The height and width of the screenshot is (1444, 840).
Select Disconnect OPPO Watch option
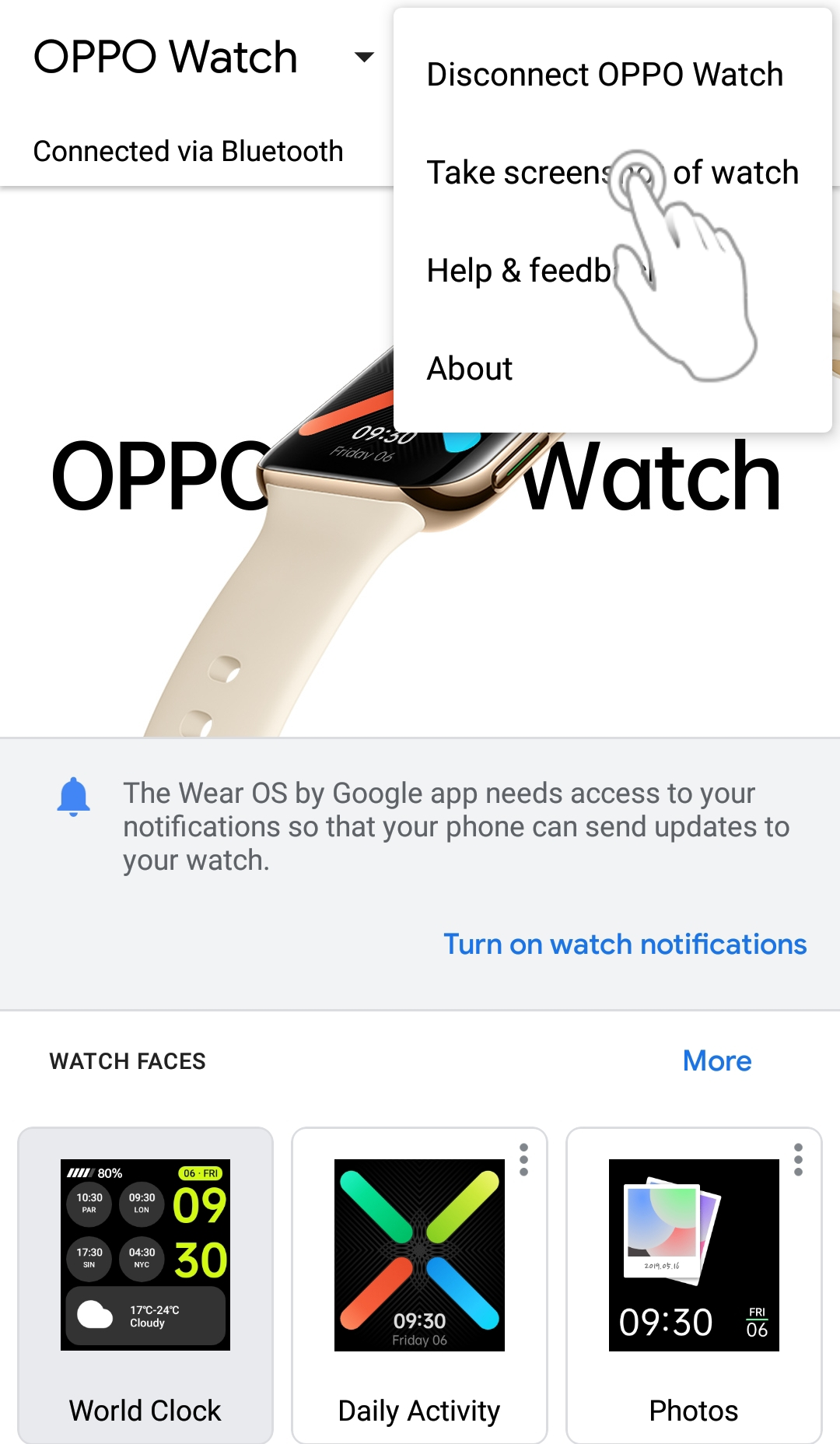[x=604, y=75]
